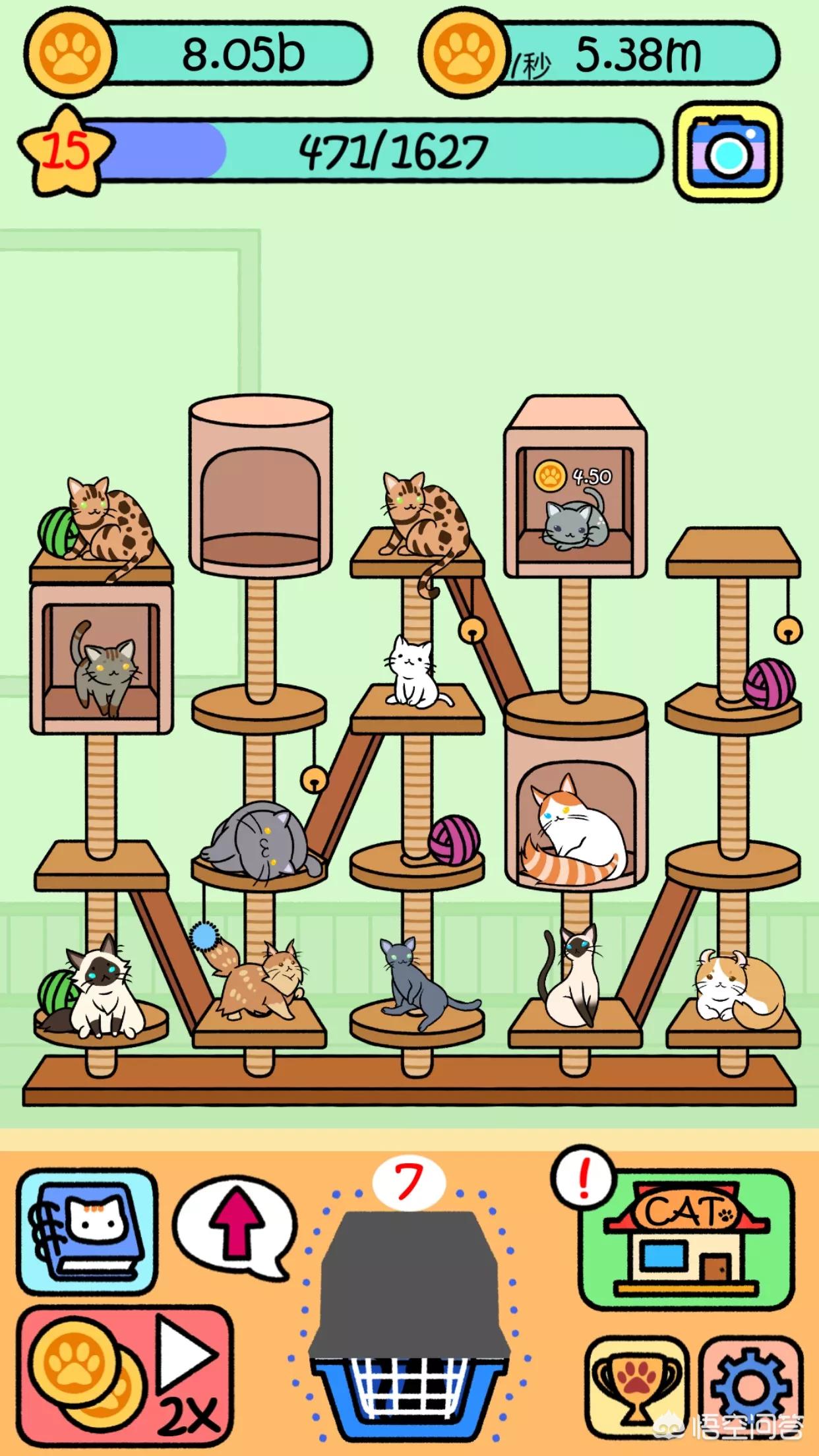
Task: Open the cat carrier basket
Action: (x=409, y=1312)
